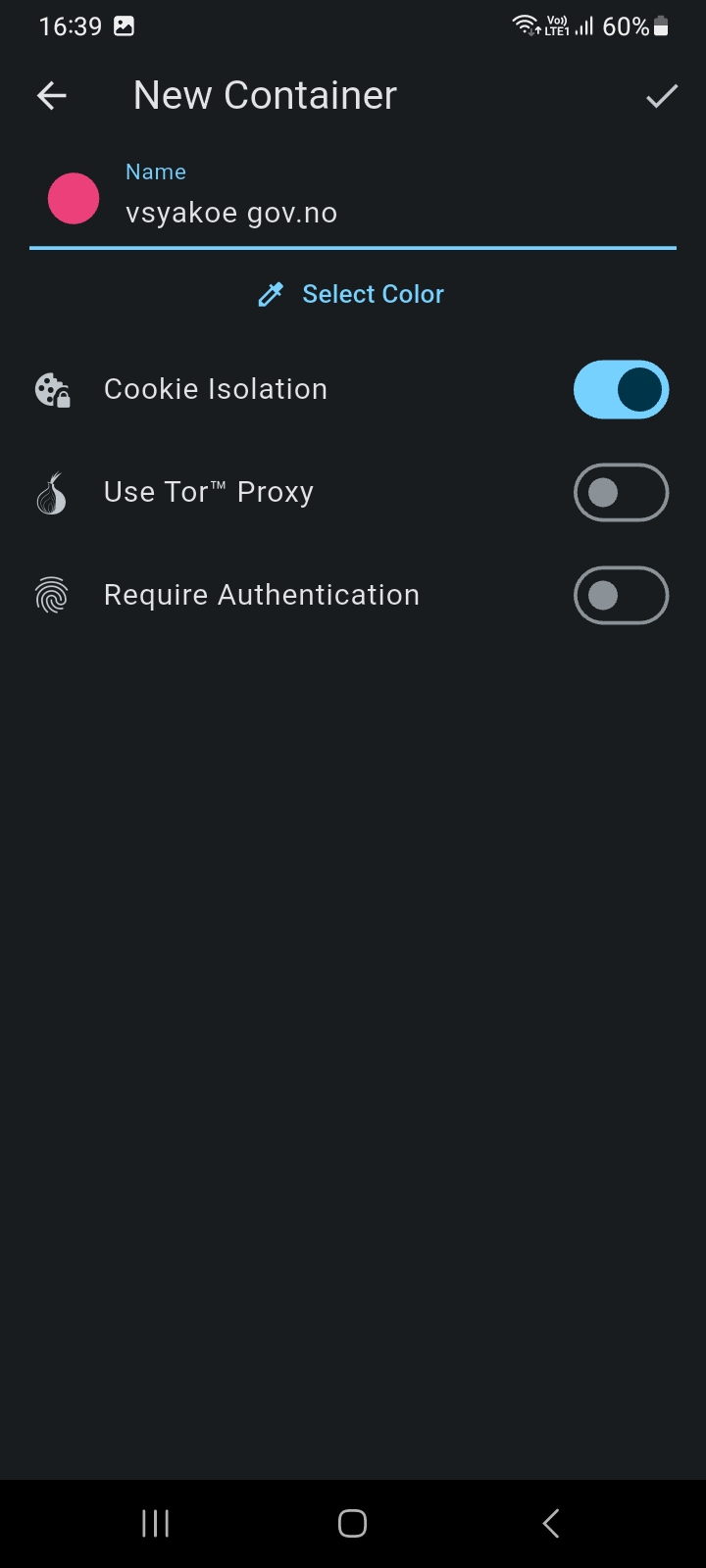Go to the system home screen
This screenshot has width=706, height=1568.
pos(352,1523)
